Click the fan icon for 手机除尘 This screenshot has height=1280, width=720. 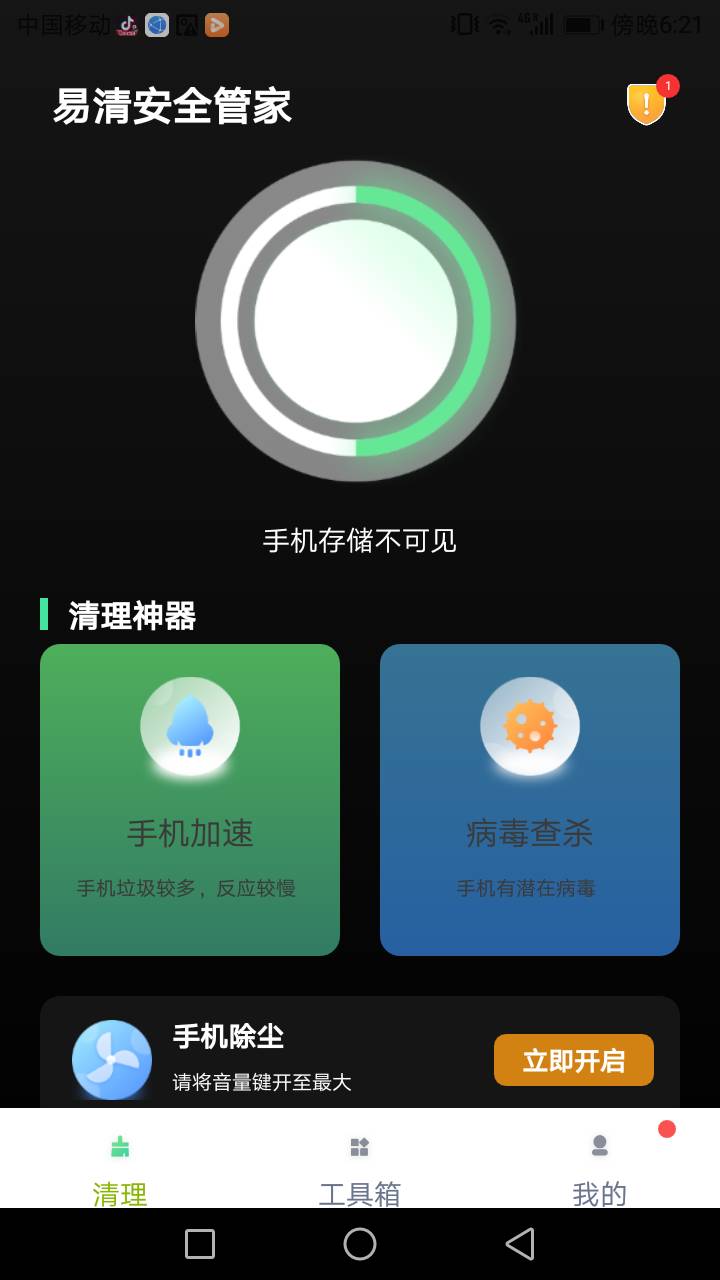(x=111, y=1059)
